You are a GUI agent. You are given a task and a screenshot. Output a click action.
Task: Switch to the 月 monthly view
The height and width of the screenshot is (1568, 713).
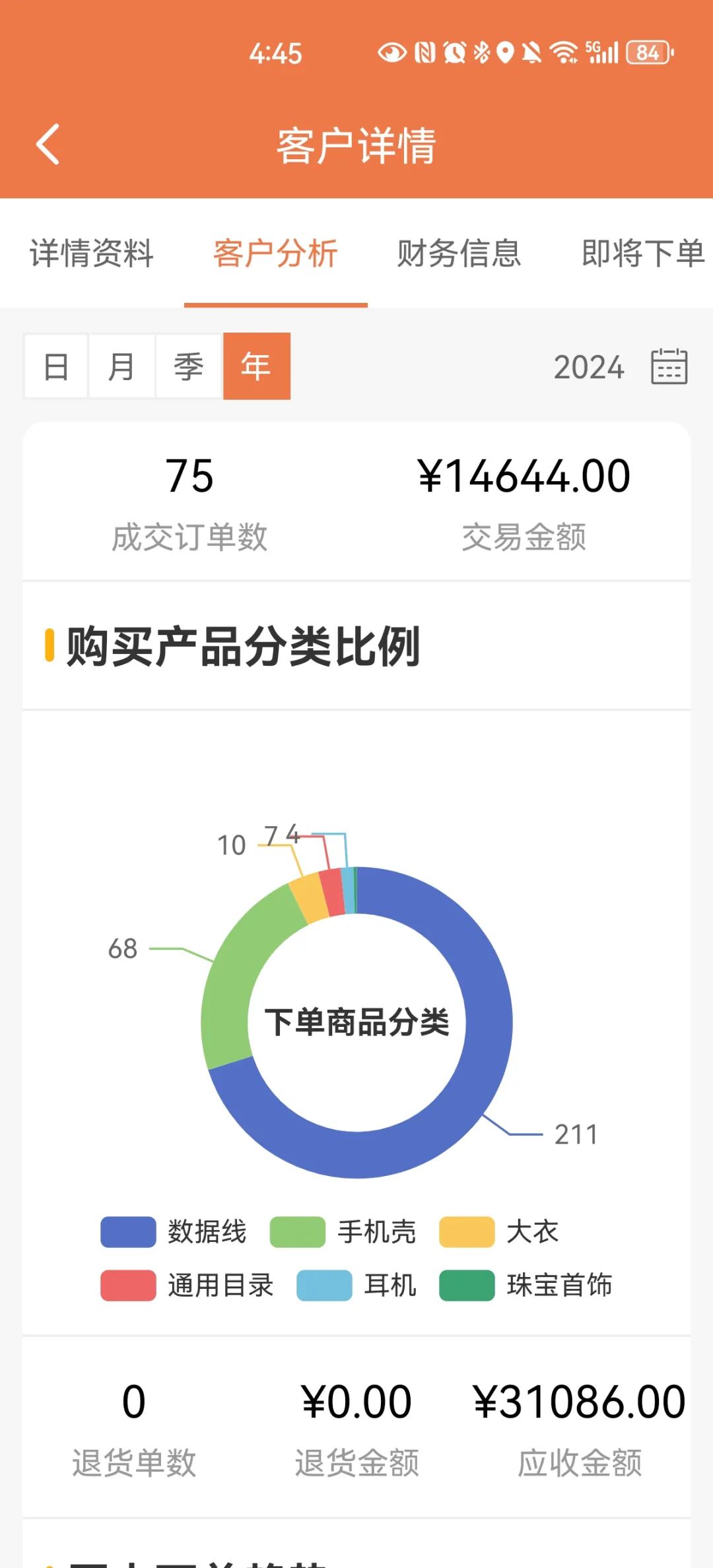[x=122, y=367]
